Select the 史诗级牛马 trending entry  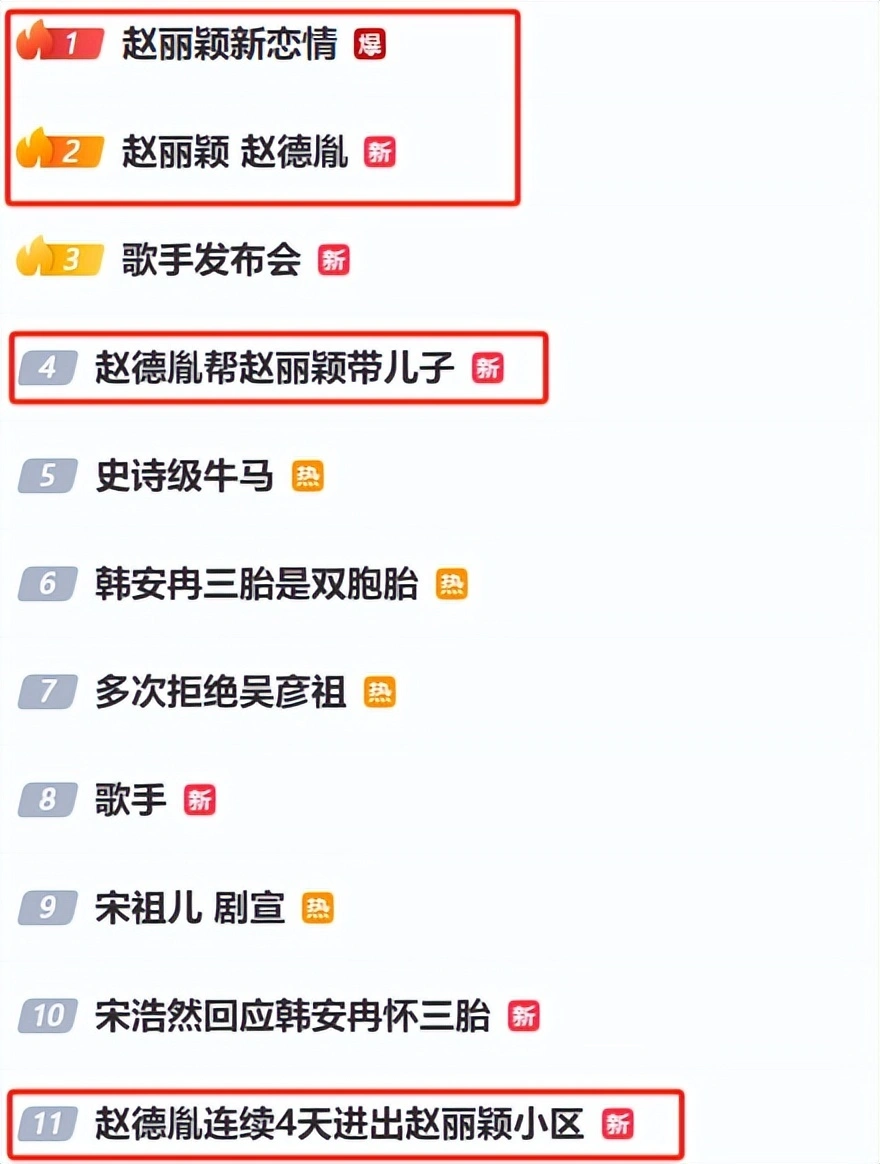pos(184,476)
